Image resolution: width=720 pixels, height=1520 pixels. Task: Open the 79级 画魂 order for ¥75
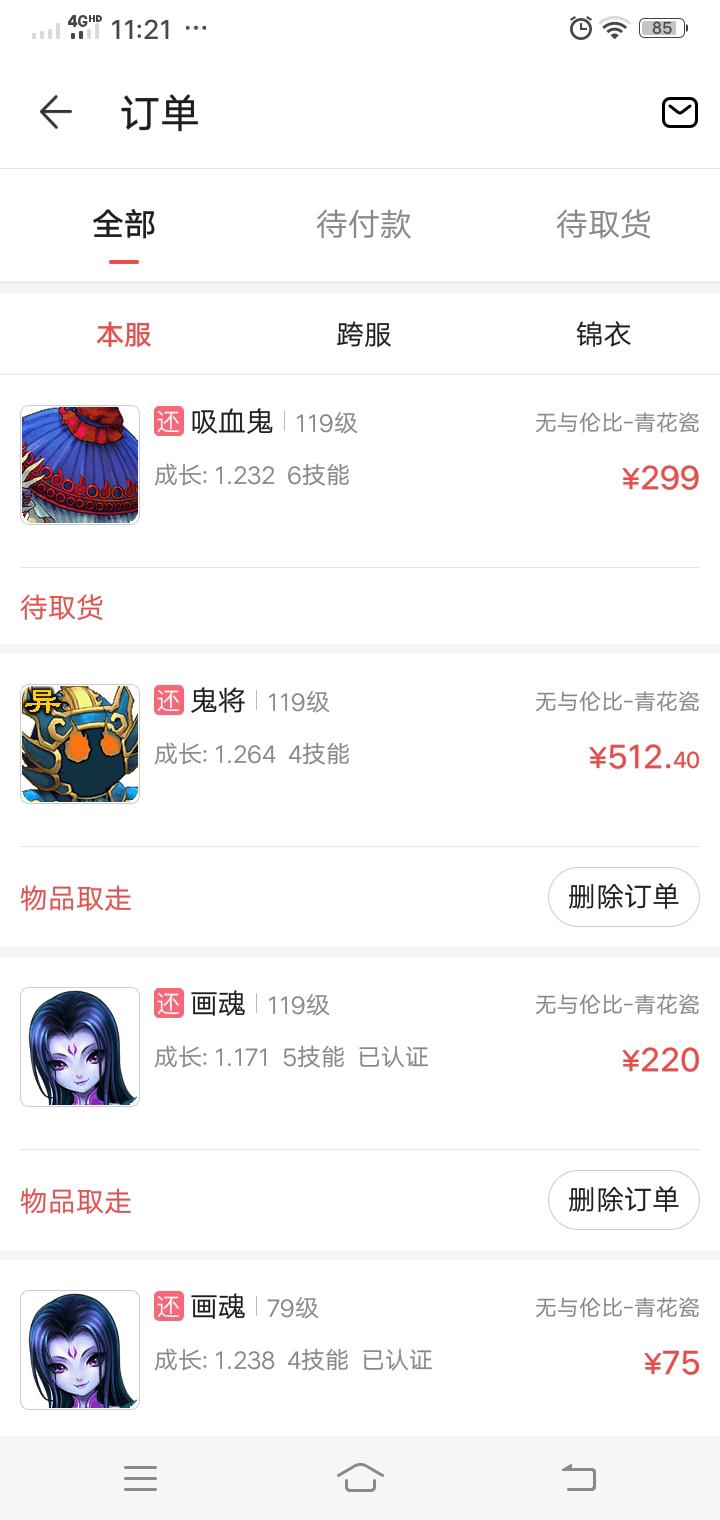coord(360,1350)
